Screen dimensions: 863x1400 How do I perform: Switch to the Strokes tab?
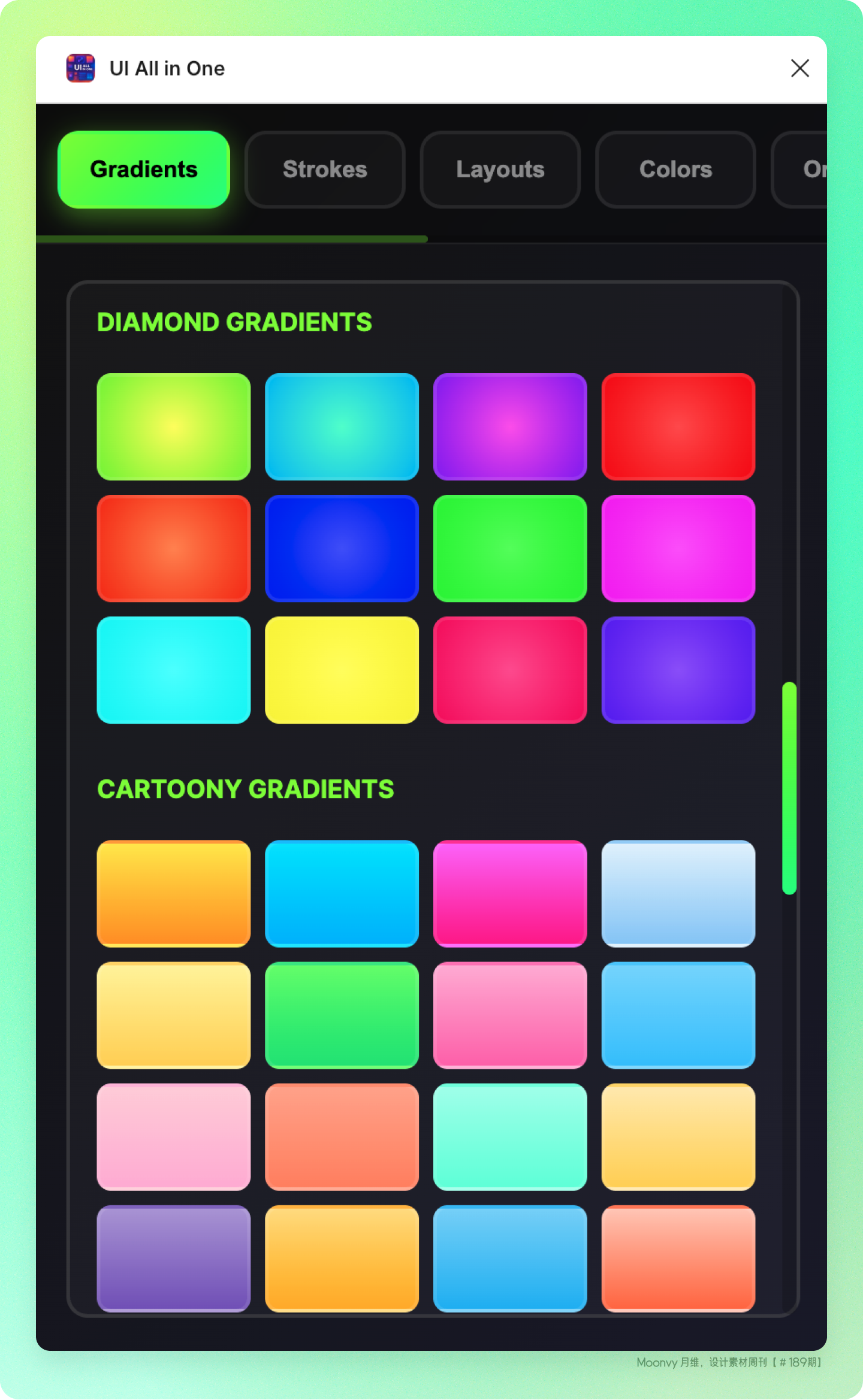click(x=325, y=170)
